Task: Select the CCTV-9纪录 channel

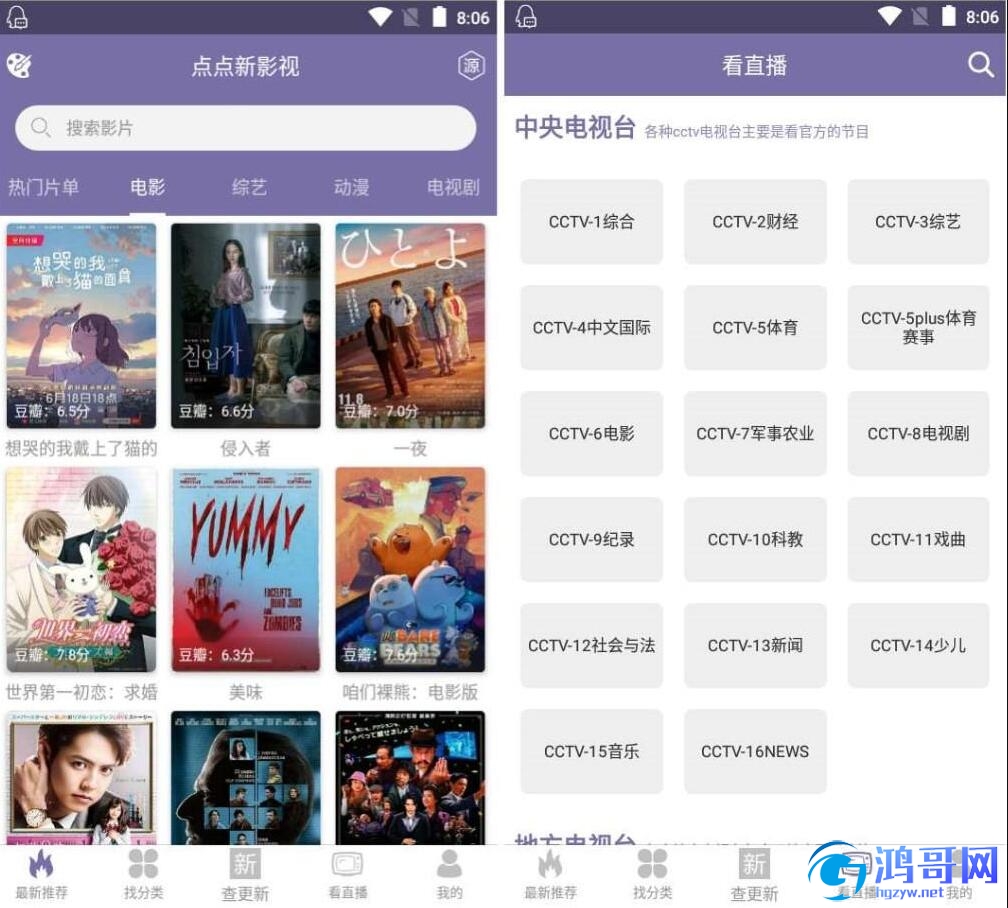Action: (591, 540)
